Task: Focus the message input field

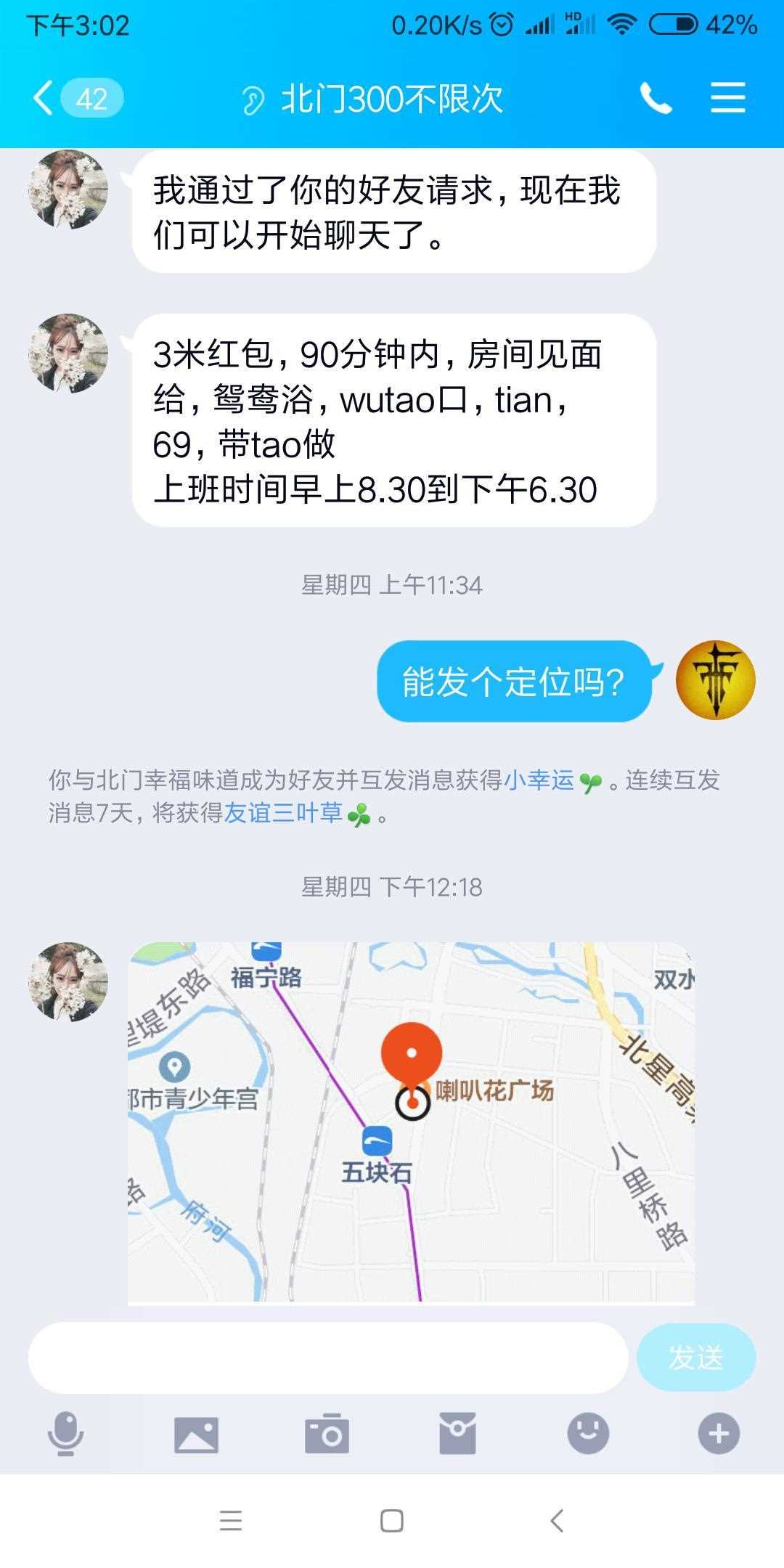Action: point(327,1357)
